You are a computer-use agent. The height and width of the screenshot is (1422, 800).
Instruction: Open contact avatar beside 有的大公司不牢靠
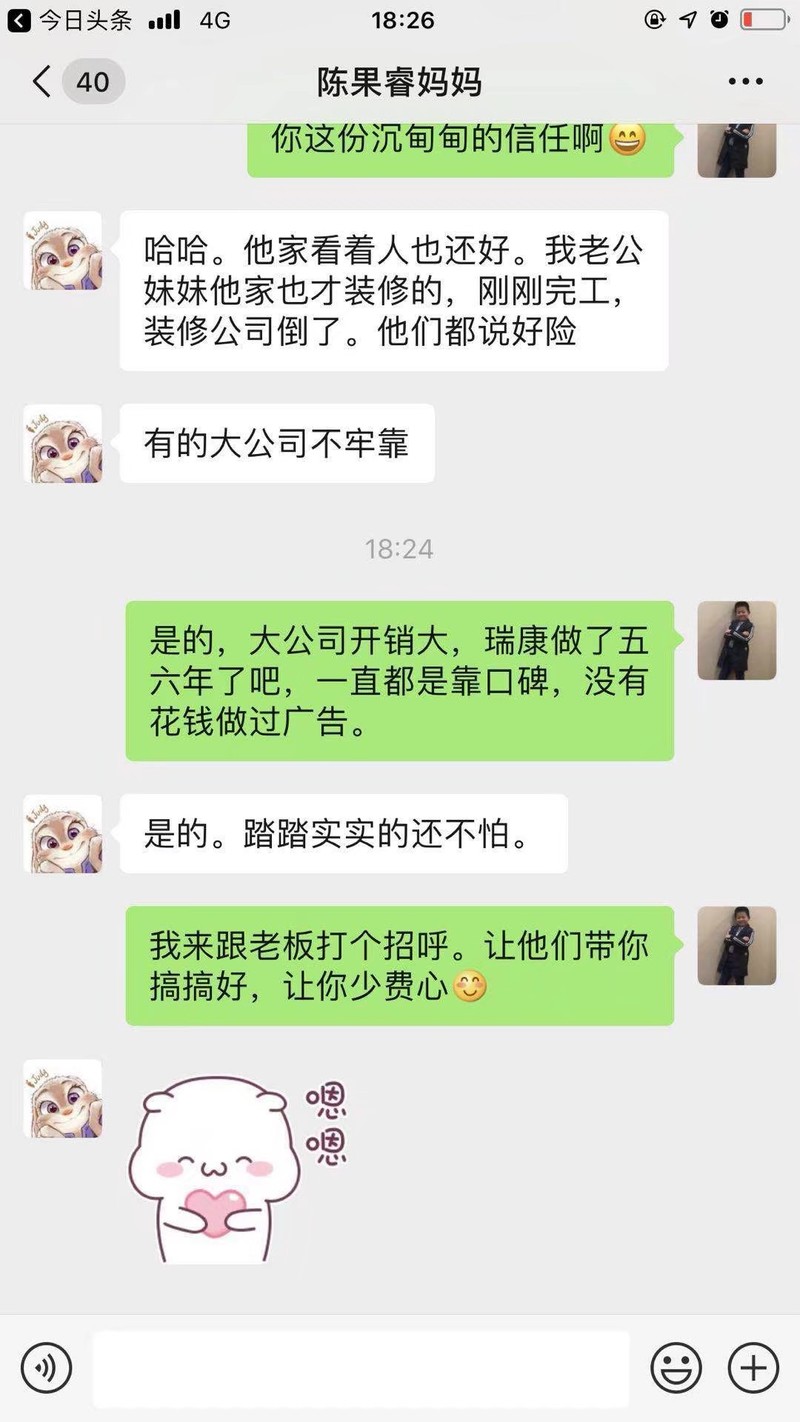[63, 444]
